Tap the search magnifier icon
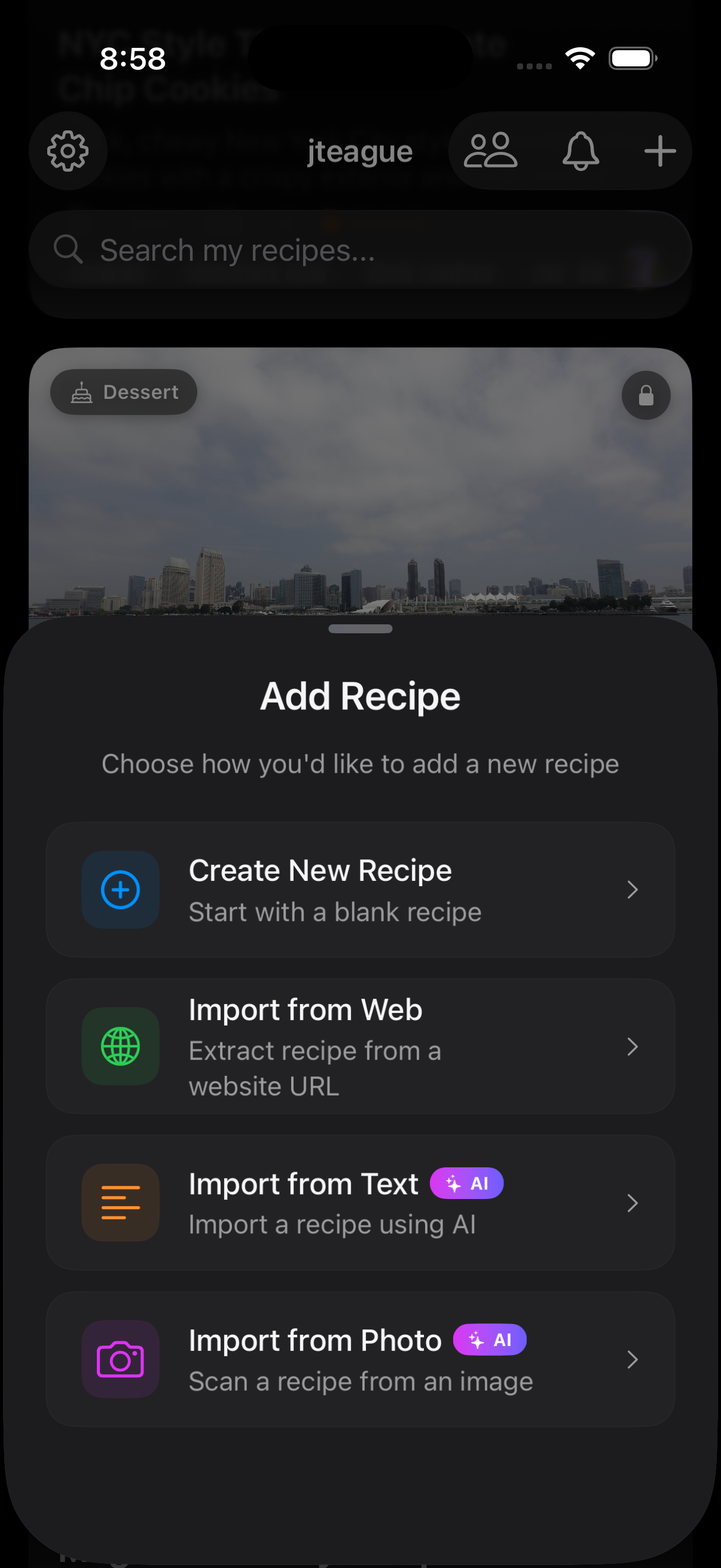Viewport: 721px width, 1568px height. [x=68, y=249]
